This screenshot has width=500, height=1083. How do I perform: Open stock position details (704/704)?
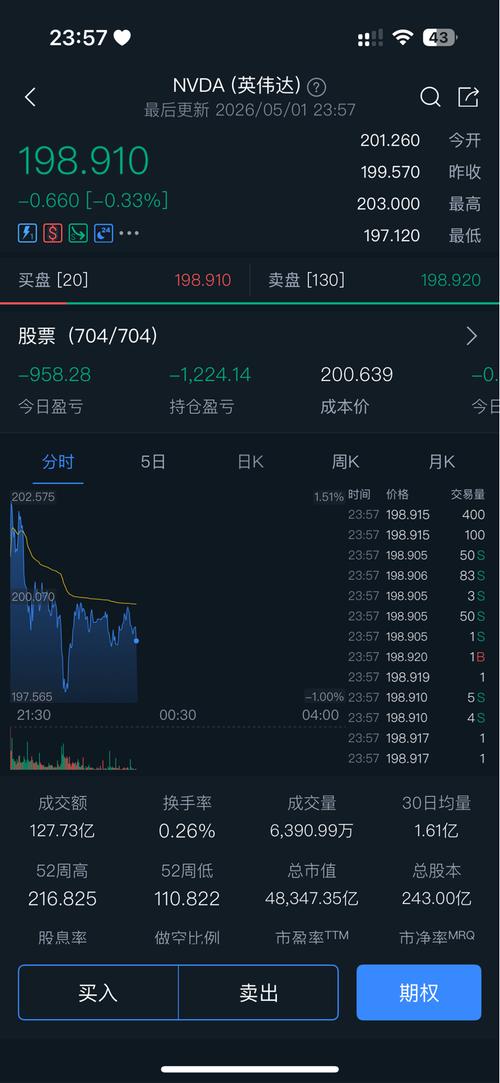249,336
